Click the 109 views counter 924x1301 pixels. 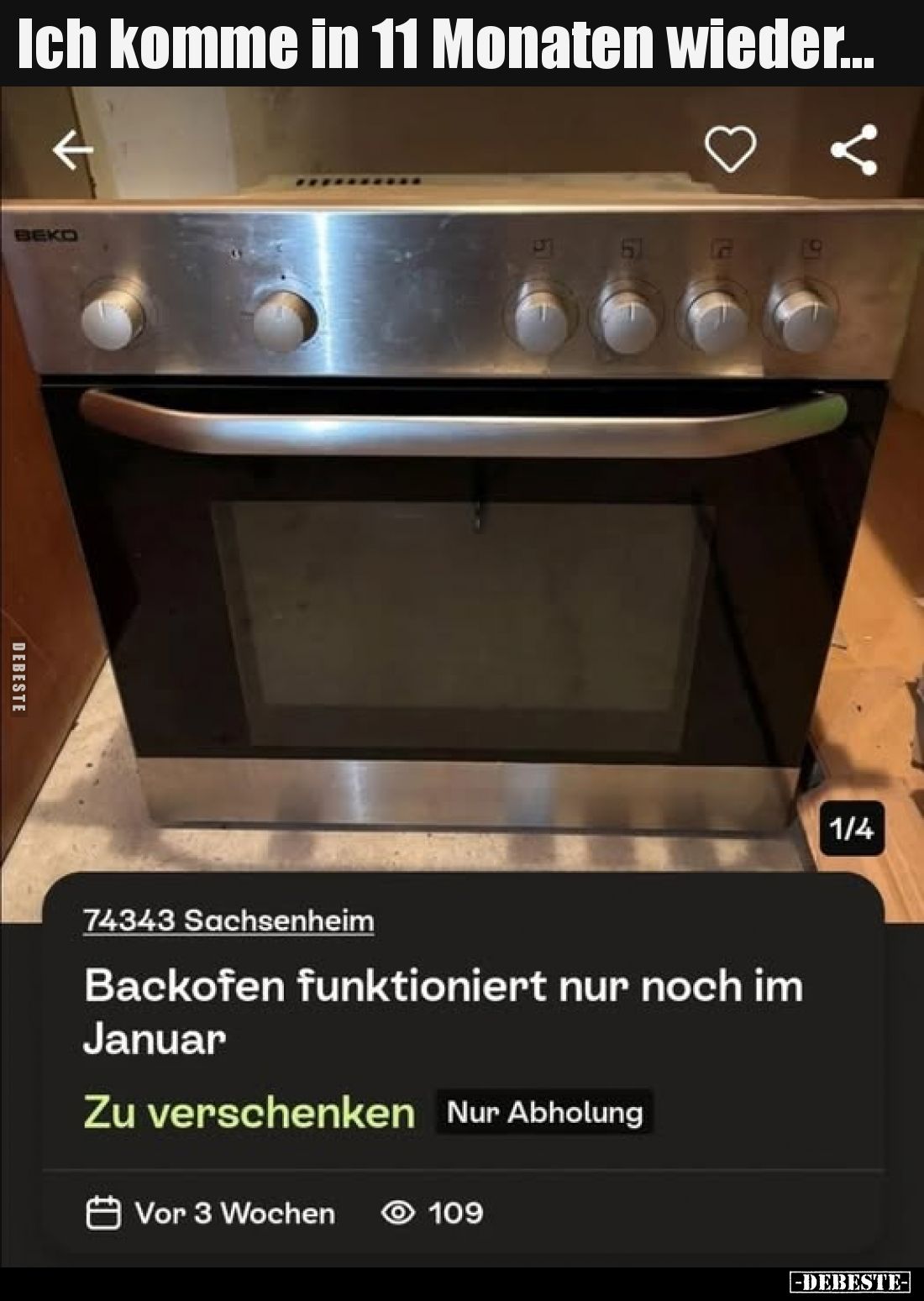pyautogui.click(x=456, y=1212)
